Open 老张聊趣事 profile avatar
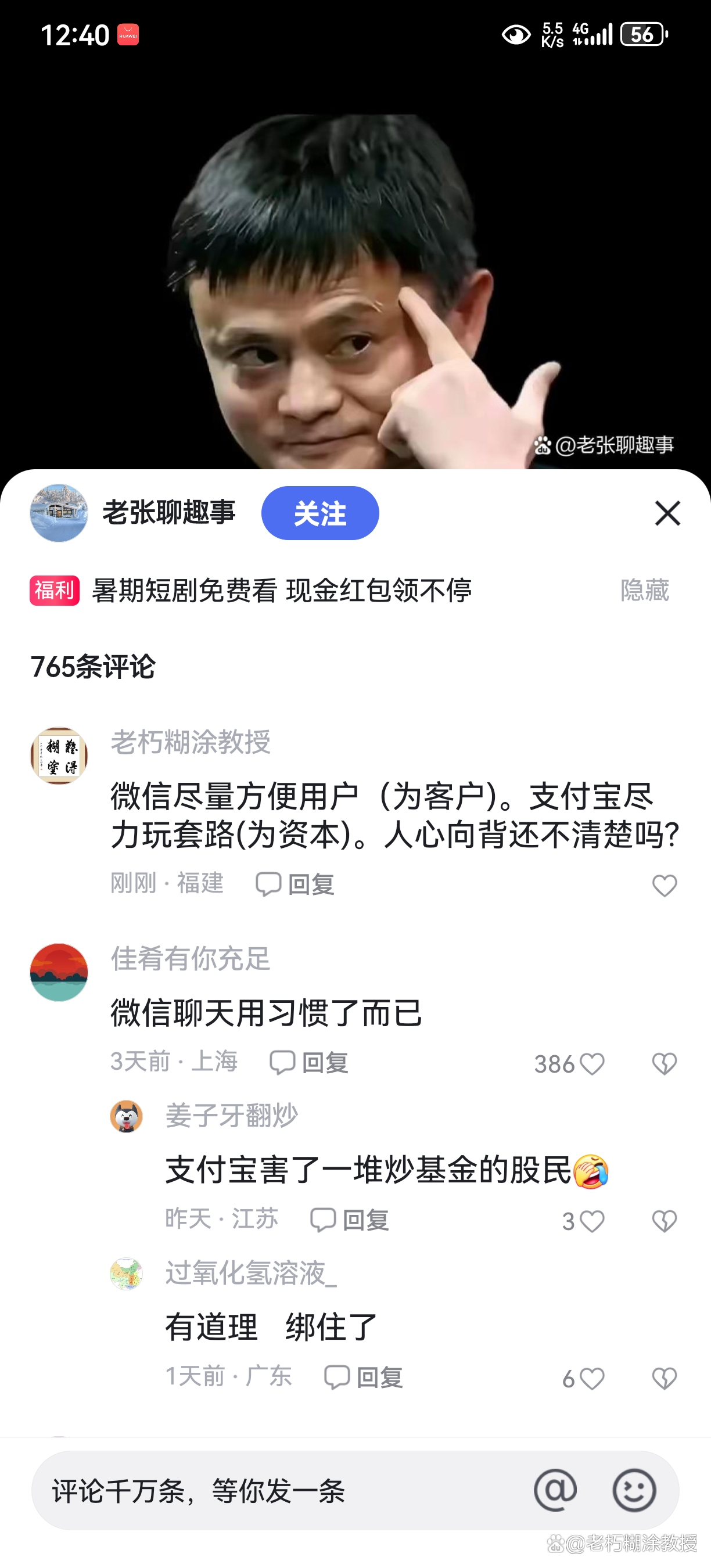This screenshot has width=711, height=1568. pyautogui.click(x=59, y=513)
